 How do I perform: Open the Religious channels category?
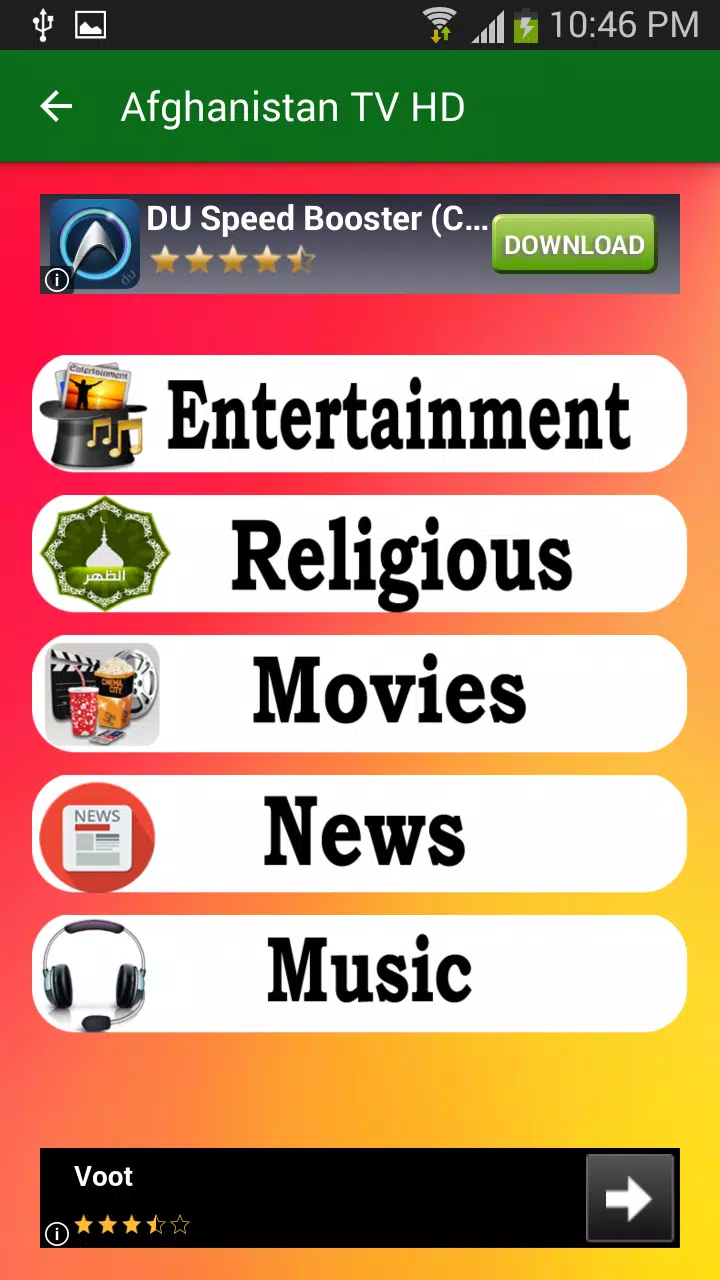pyautogui.click(x=360, y=553)
